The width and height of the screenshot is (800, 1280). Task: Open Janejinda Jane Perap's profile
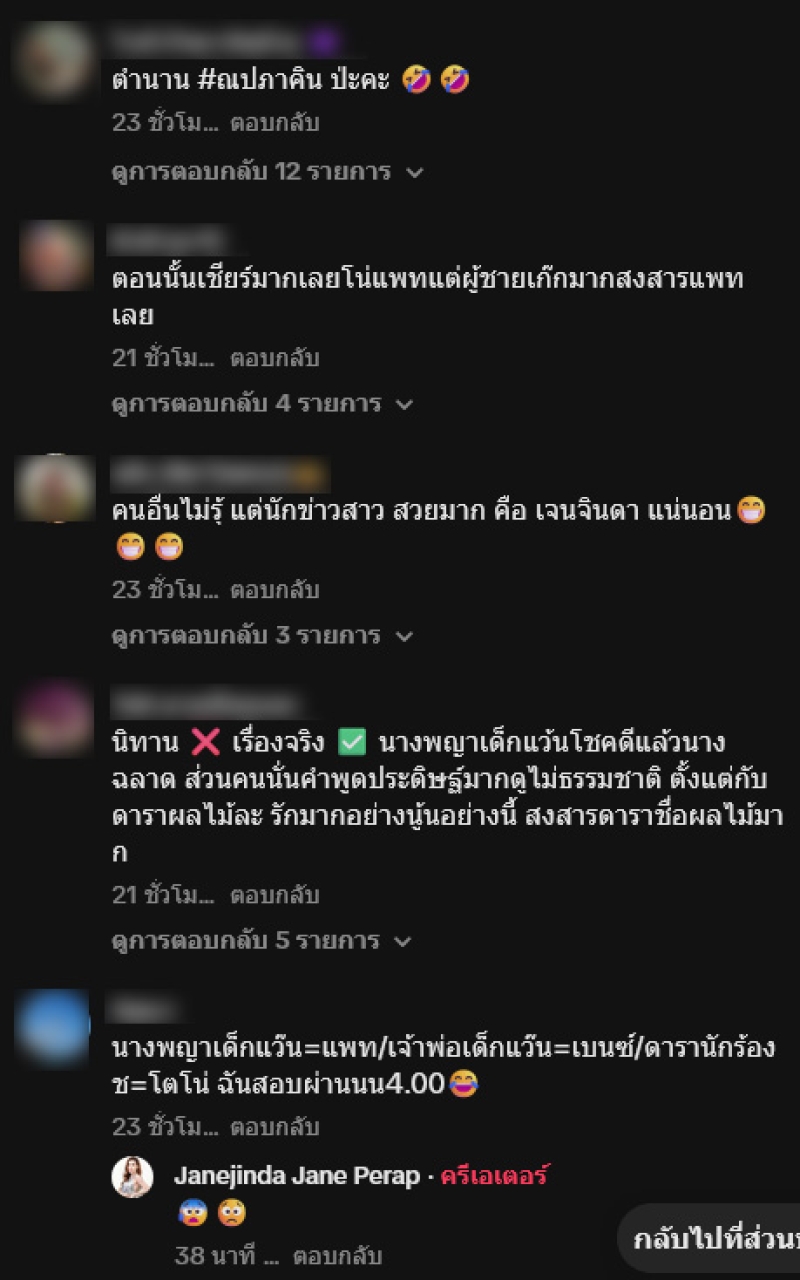tap(296, 1176)
